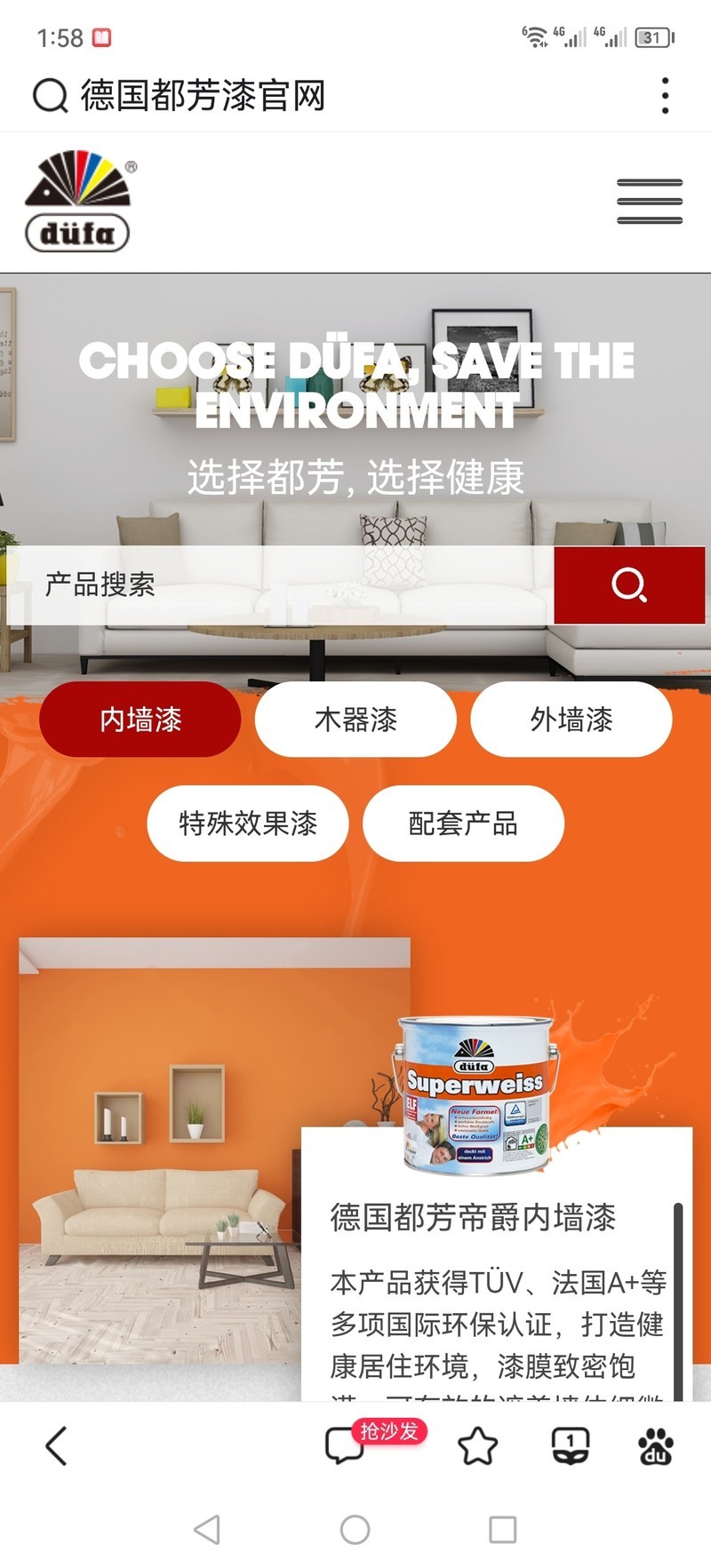The width and height of the screenshot is (711, 1568).
Task: Tap the system home button
Action: click(355, 1530)
